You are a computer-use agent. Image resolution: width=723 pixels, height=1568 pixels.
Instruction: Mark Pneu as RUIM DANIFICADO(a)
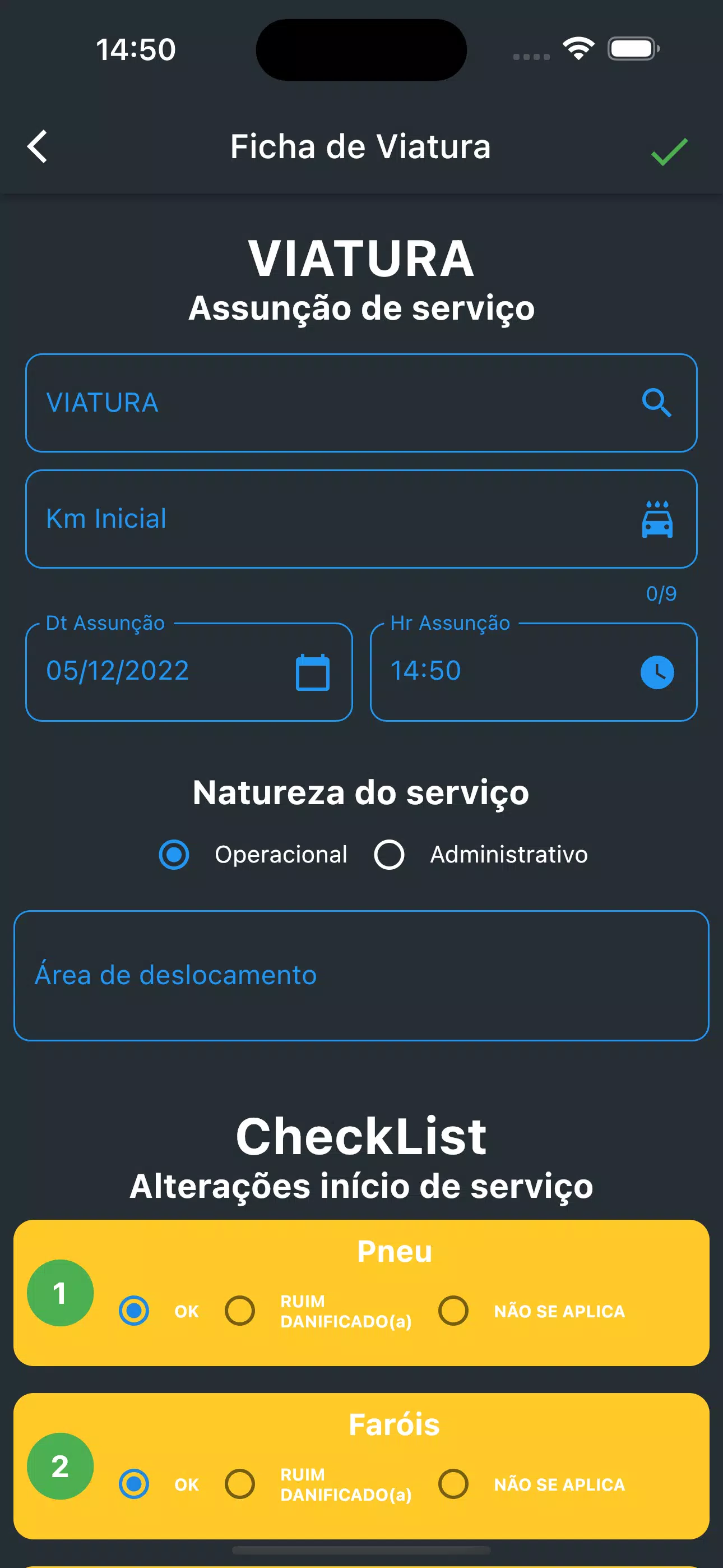(240, 1311)
